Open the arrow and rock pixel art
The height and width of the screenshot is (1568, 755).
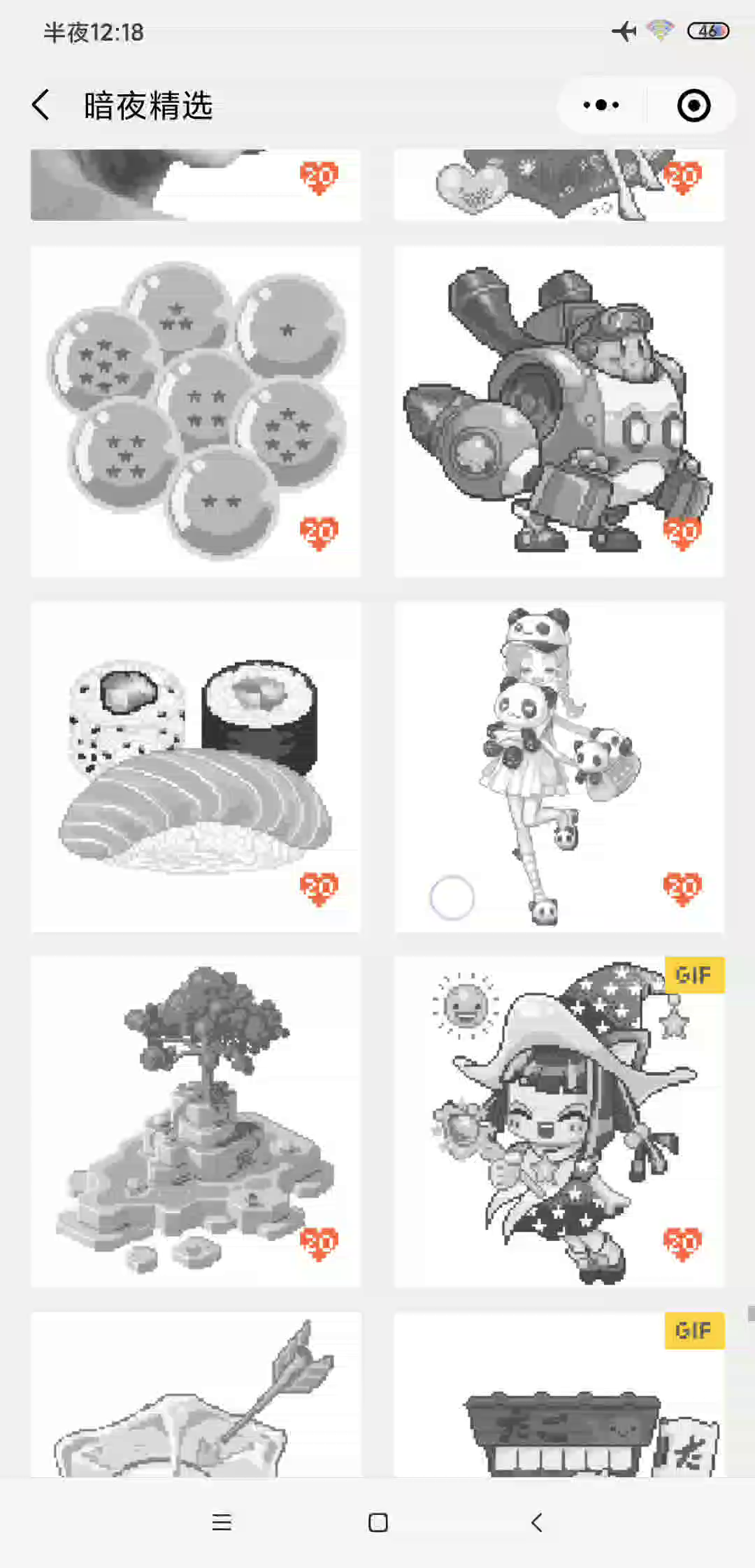coord(196,1394)
